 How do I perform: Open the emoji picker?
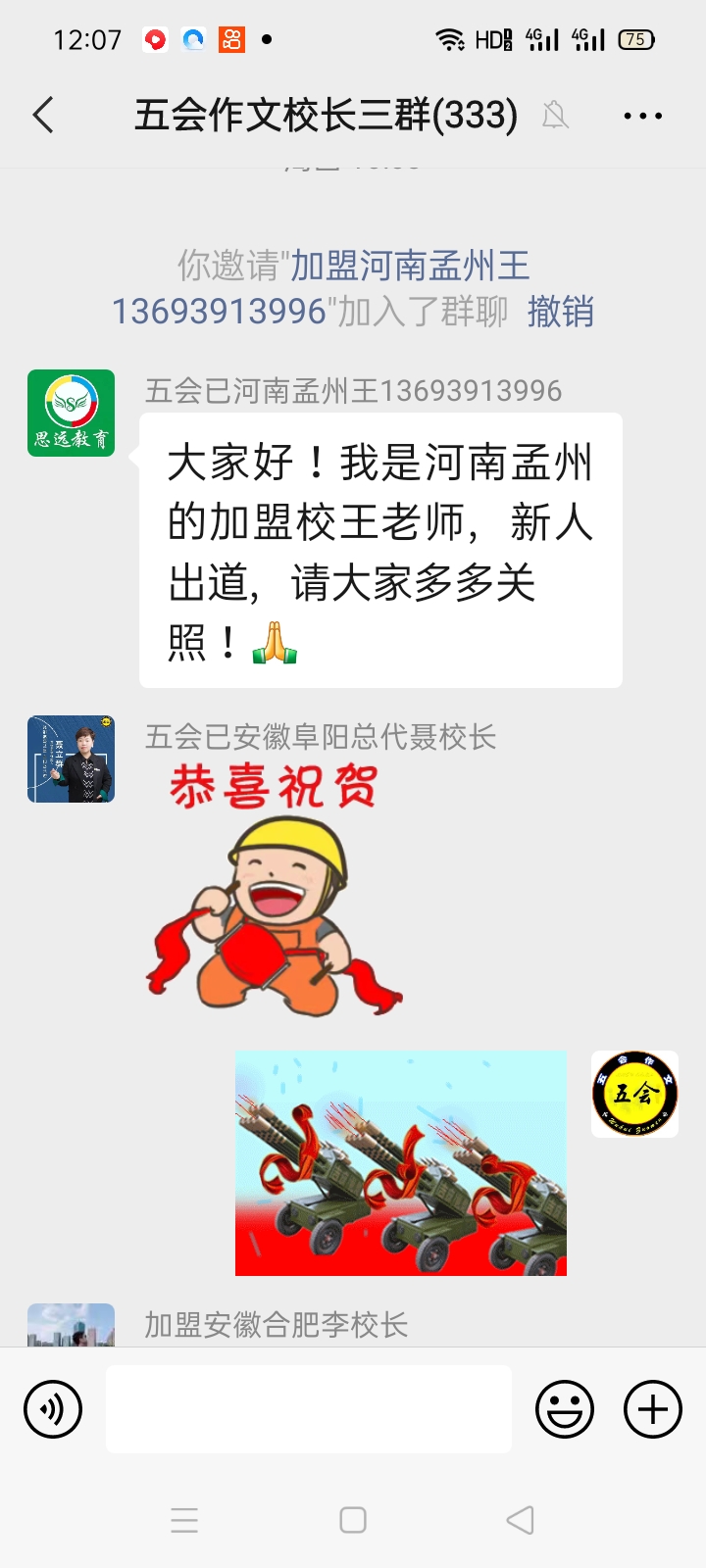(x=564, y=1409)
